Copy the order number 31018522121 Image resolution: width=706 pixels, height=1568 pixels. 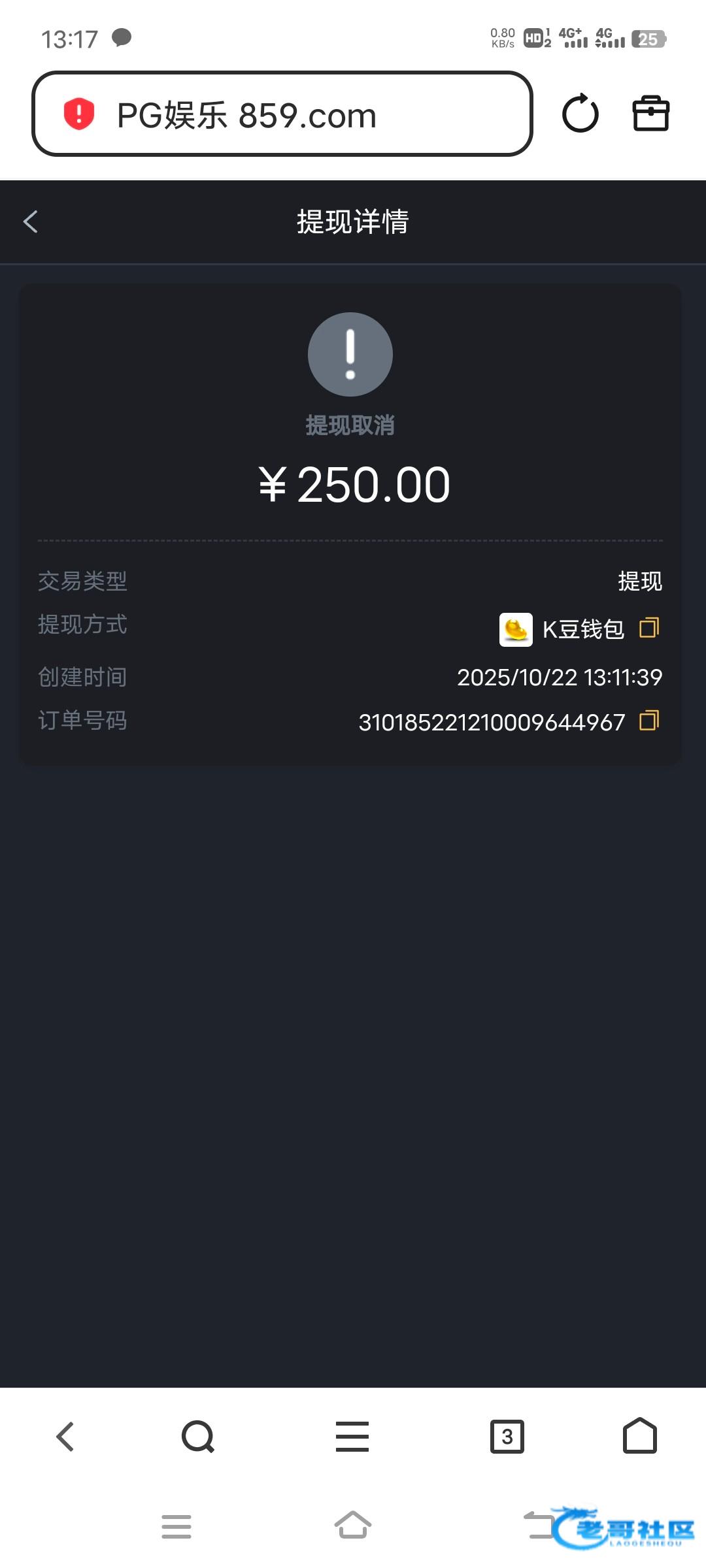[x=648, y=721]
